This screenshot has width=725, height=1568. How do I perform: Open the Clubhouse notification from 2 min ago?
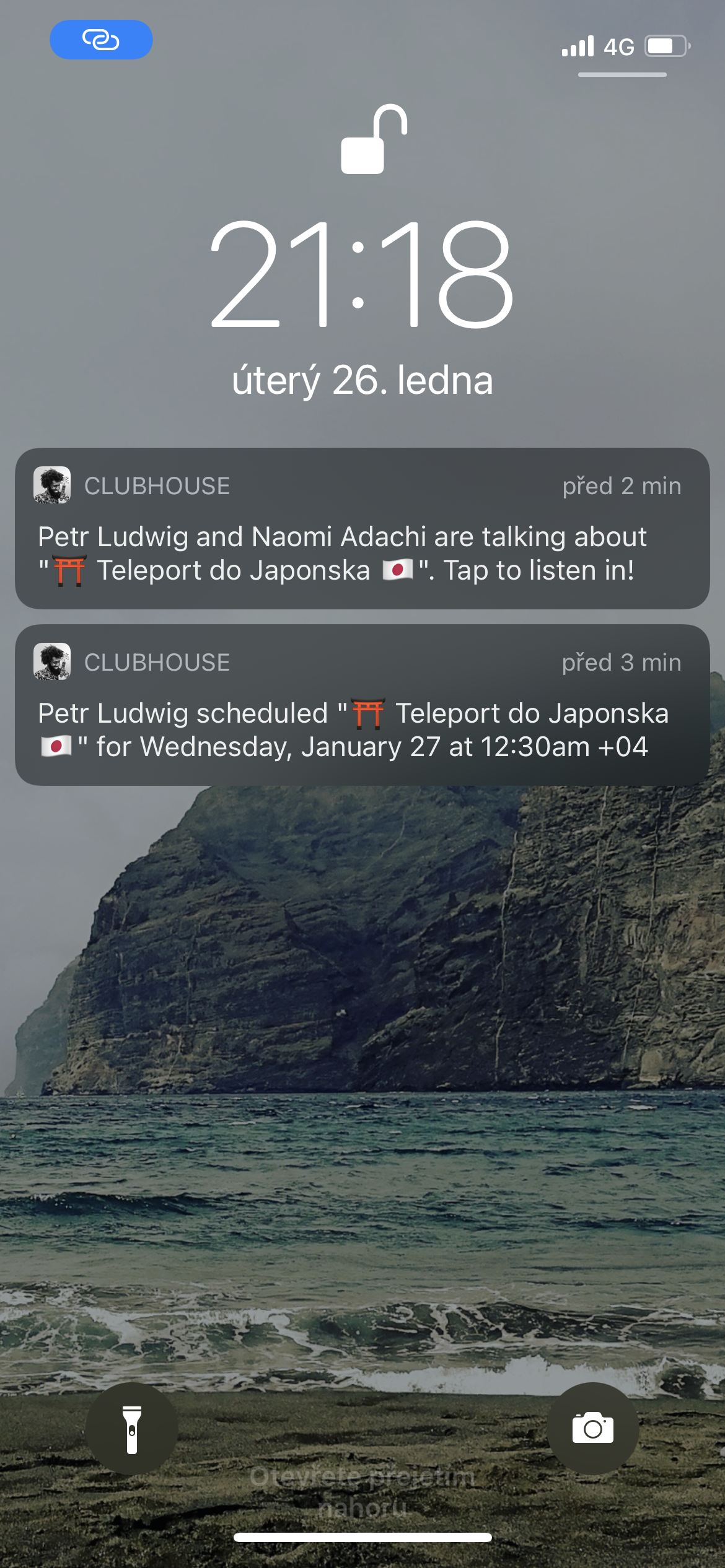pos(362,528)
